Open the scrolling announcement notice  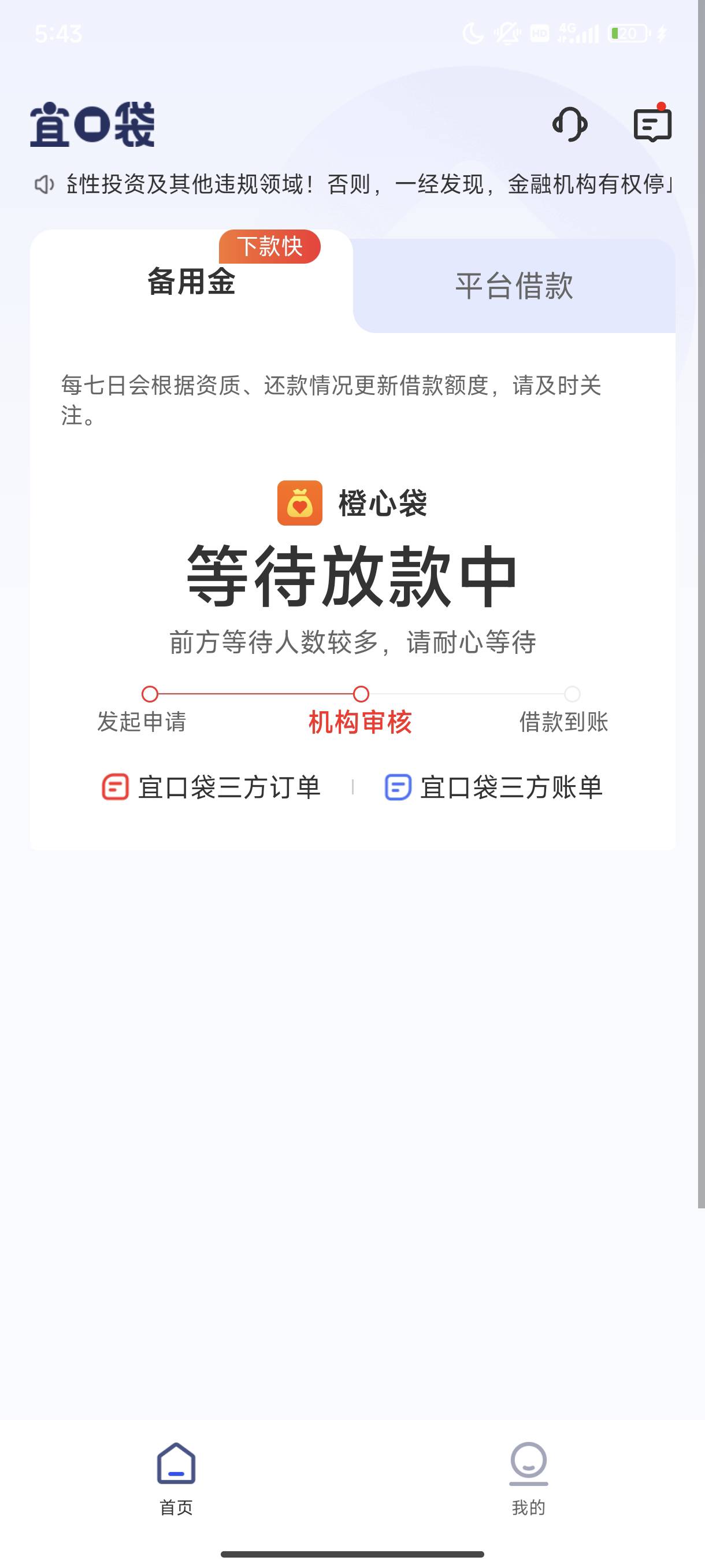tap(353, 184)
